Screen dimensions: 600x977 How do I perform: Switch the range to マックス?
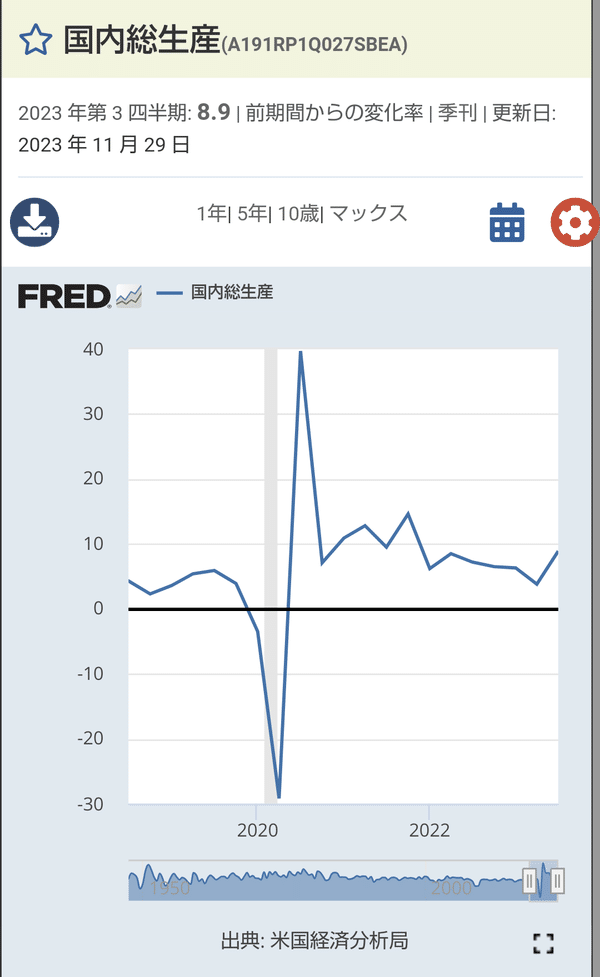[x=368, y=213]
